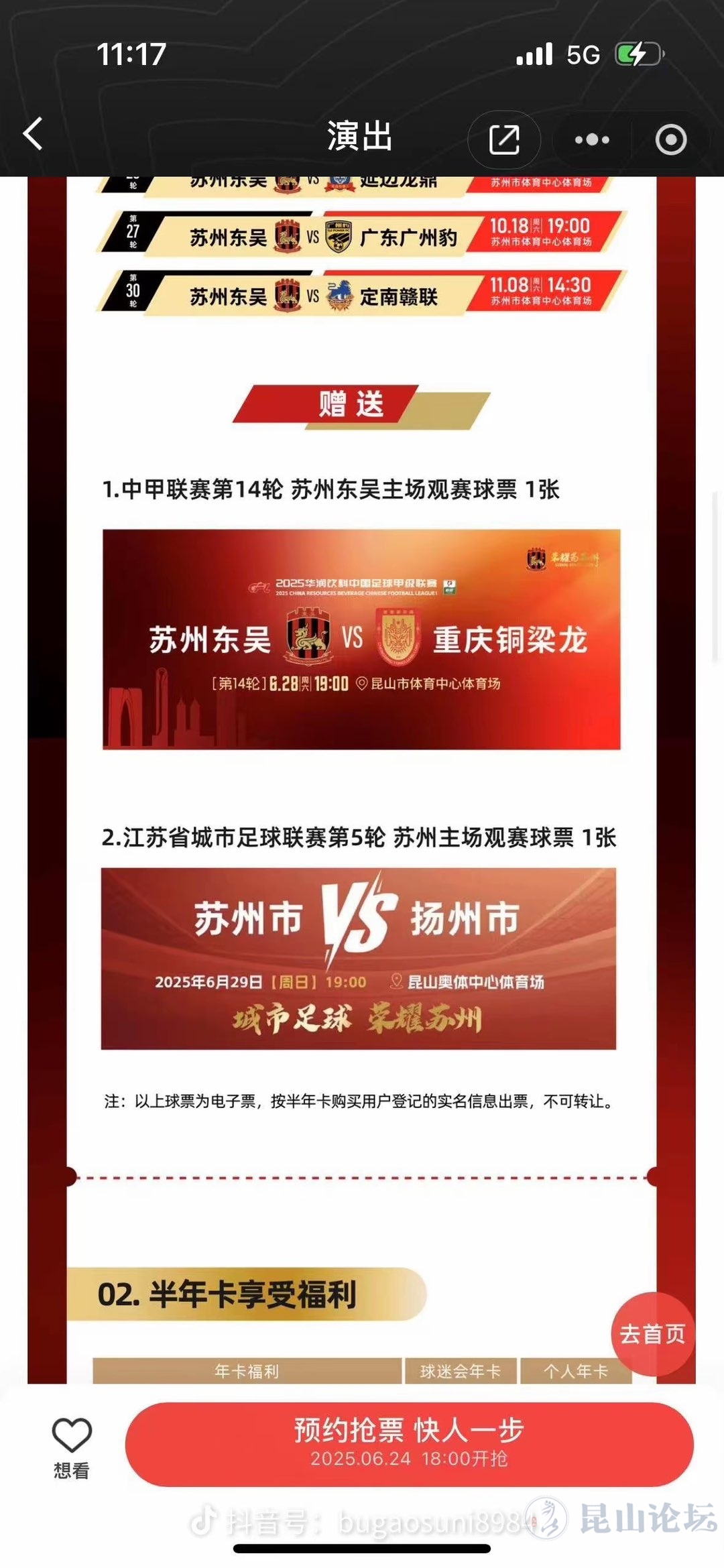Tap the 去首页 floating button
The width and height of the screenshot is (724, 1568).
click(652, 1334)
